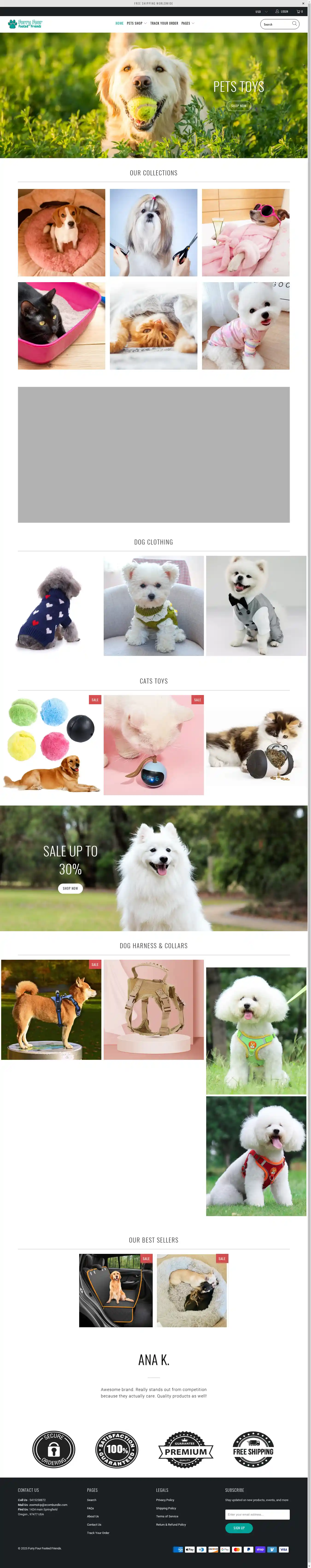The image size is (311, 1568).
Task: Open the black cat litter box collection
Action: (x=62, y=326)
